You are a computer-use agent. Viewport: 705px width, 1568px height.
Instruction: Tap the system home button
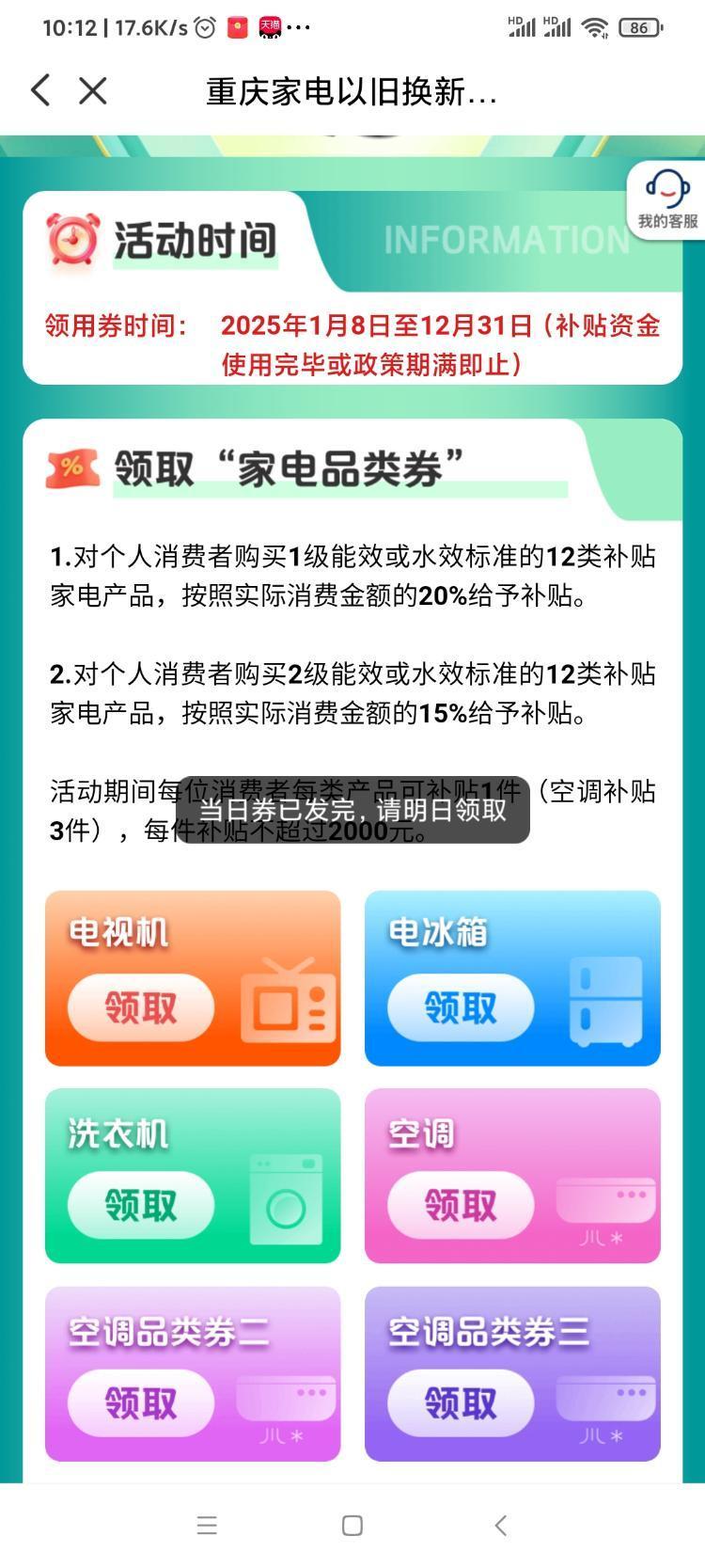pyautogui.click(x=352, y=1526)
